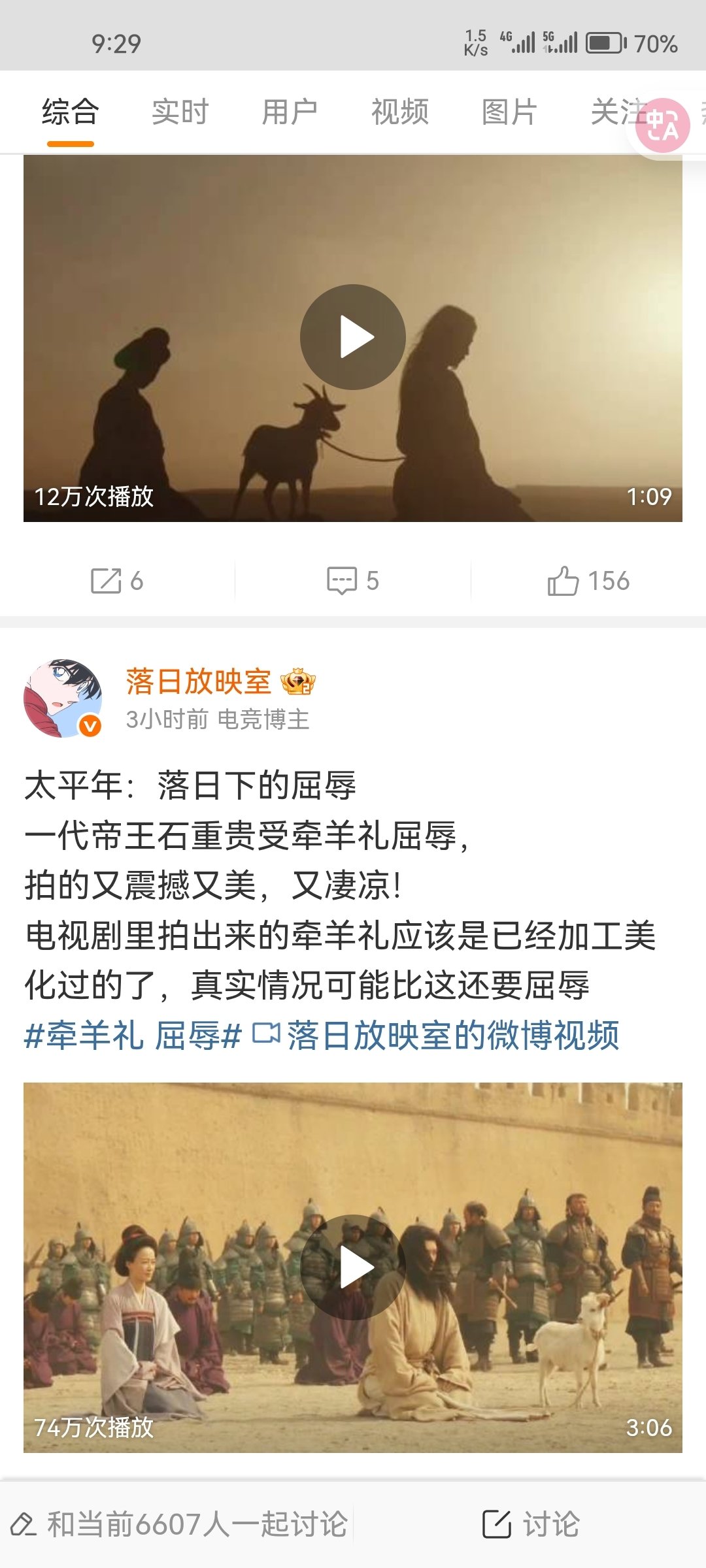Play the 1:09 silhouette video
This screenshot has width=706, height=1568.
click(x=353, y=337)
